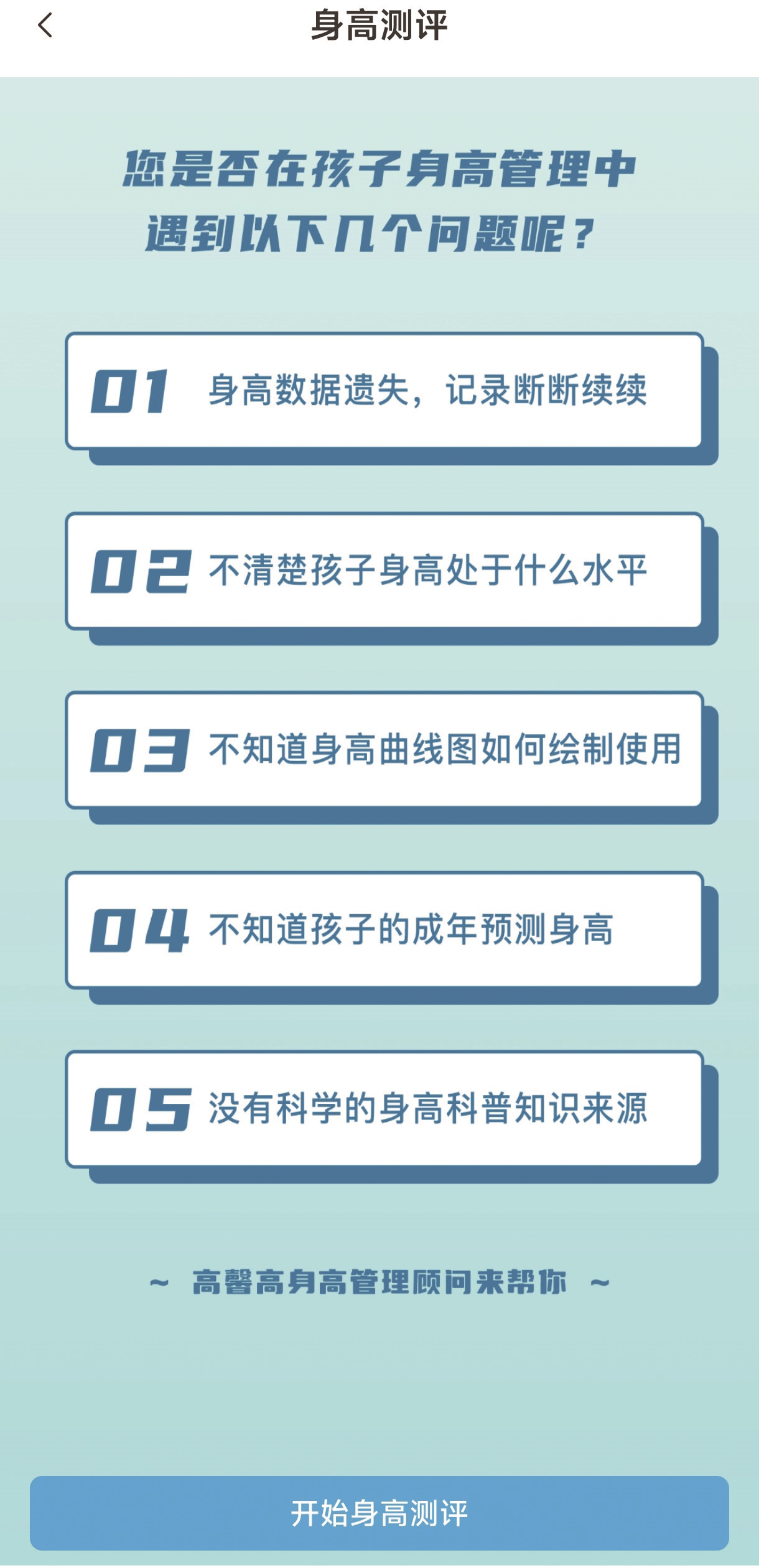This screenshot has width=759, height=1568.
Task: Go back from the 身高测评 page
Action: (x=45, y=26)
